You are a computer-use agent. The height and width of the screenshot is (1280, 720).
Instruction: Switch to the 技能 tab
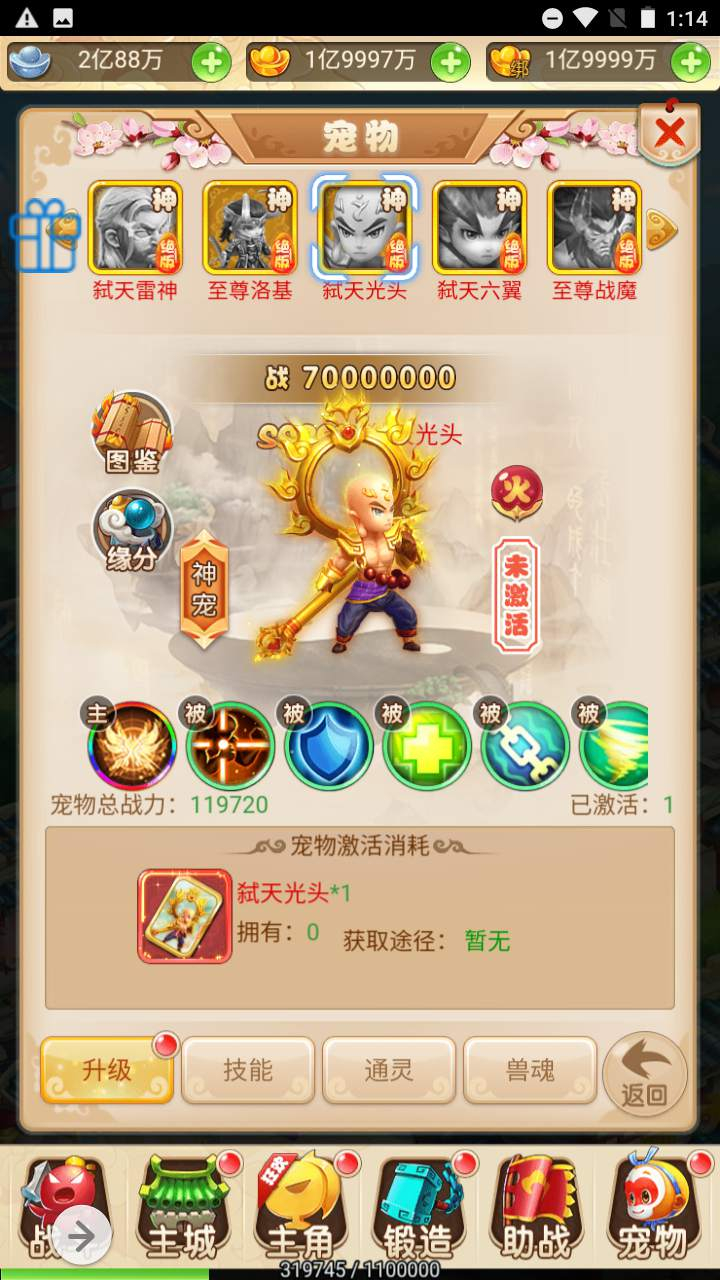(248, 1070)
